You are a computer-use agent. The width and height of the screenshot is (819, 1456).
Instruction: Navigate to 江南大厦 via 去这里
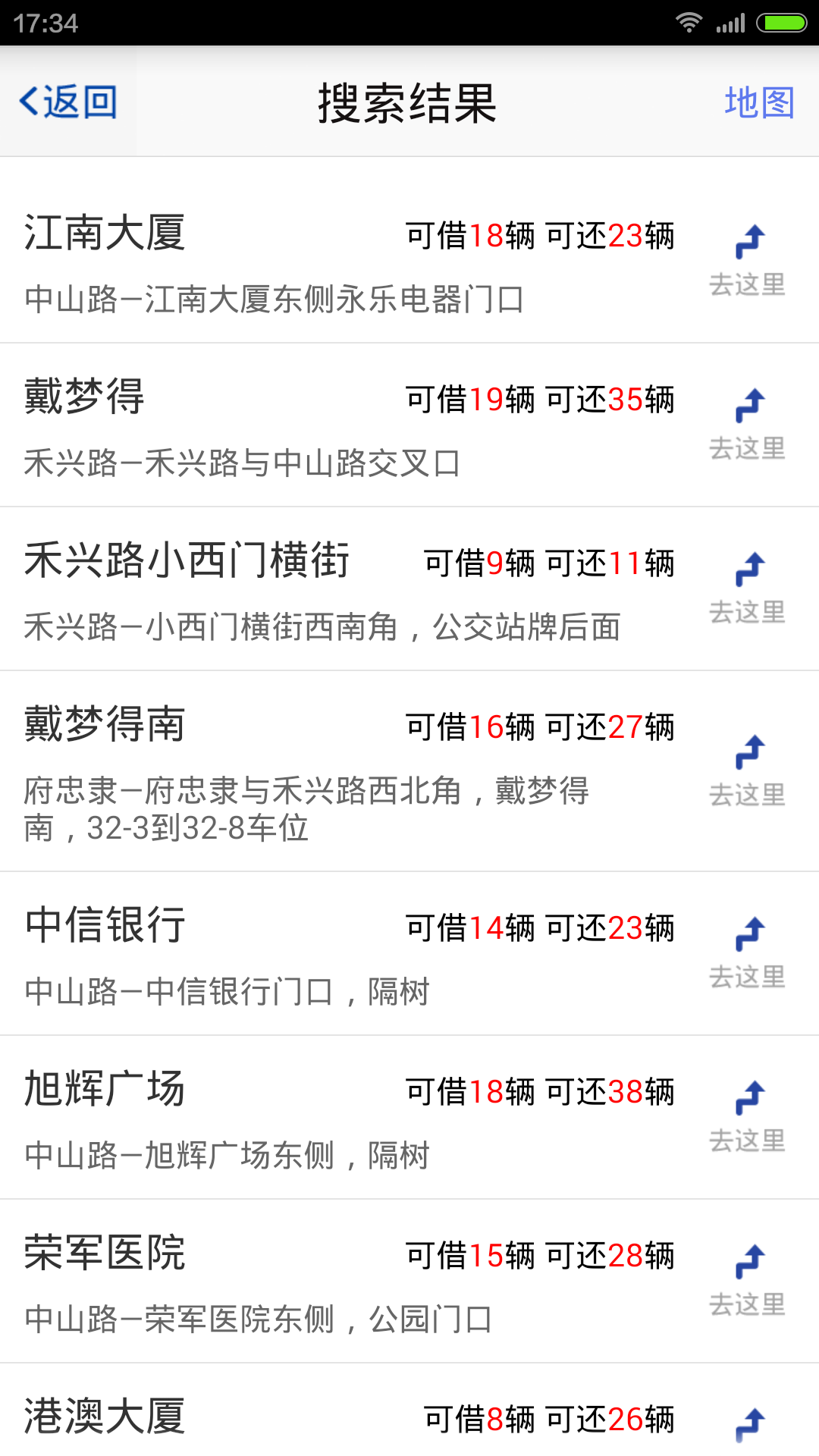748,262
